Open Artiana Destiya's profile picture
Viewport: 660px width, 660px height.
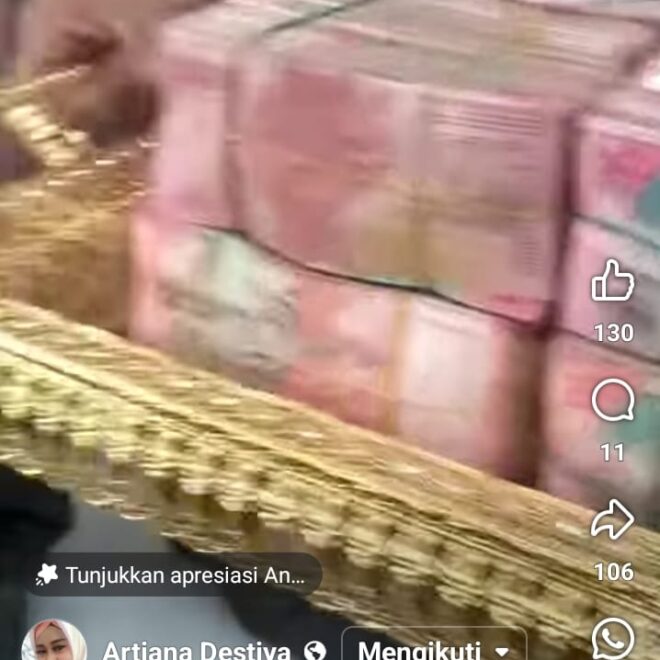[x=54, y=642]
